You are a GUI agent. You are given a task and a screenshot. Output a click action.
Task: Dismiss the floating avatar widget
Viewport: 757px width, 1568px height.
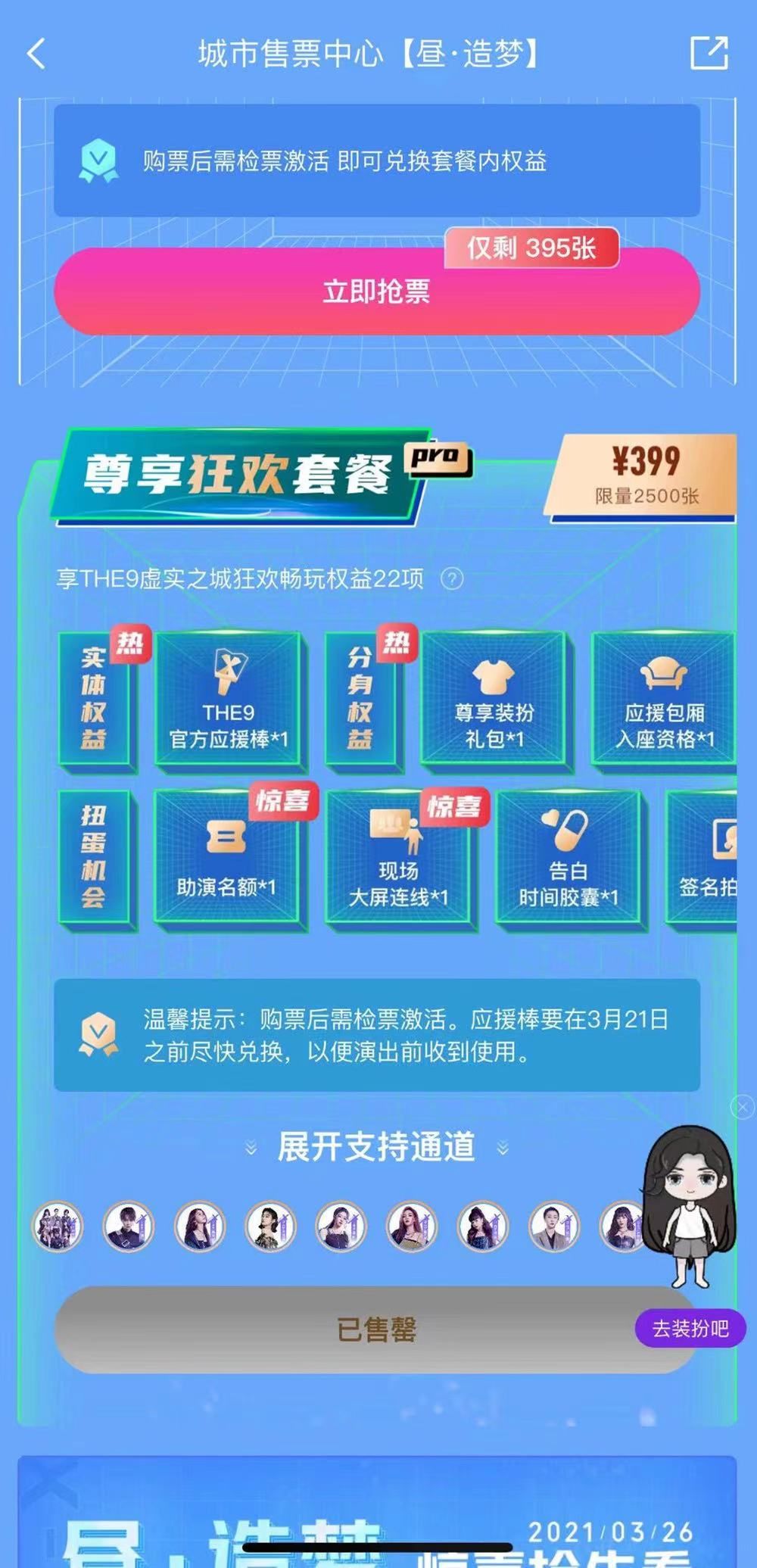pos(742,1108)
